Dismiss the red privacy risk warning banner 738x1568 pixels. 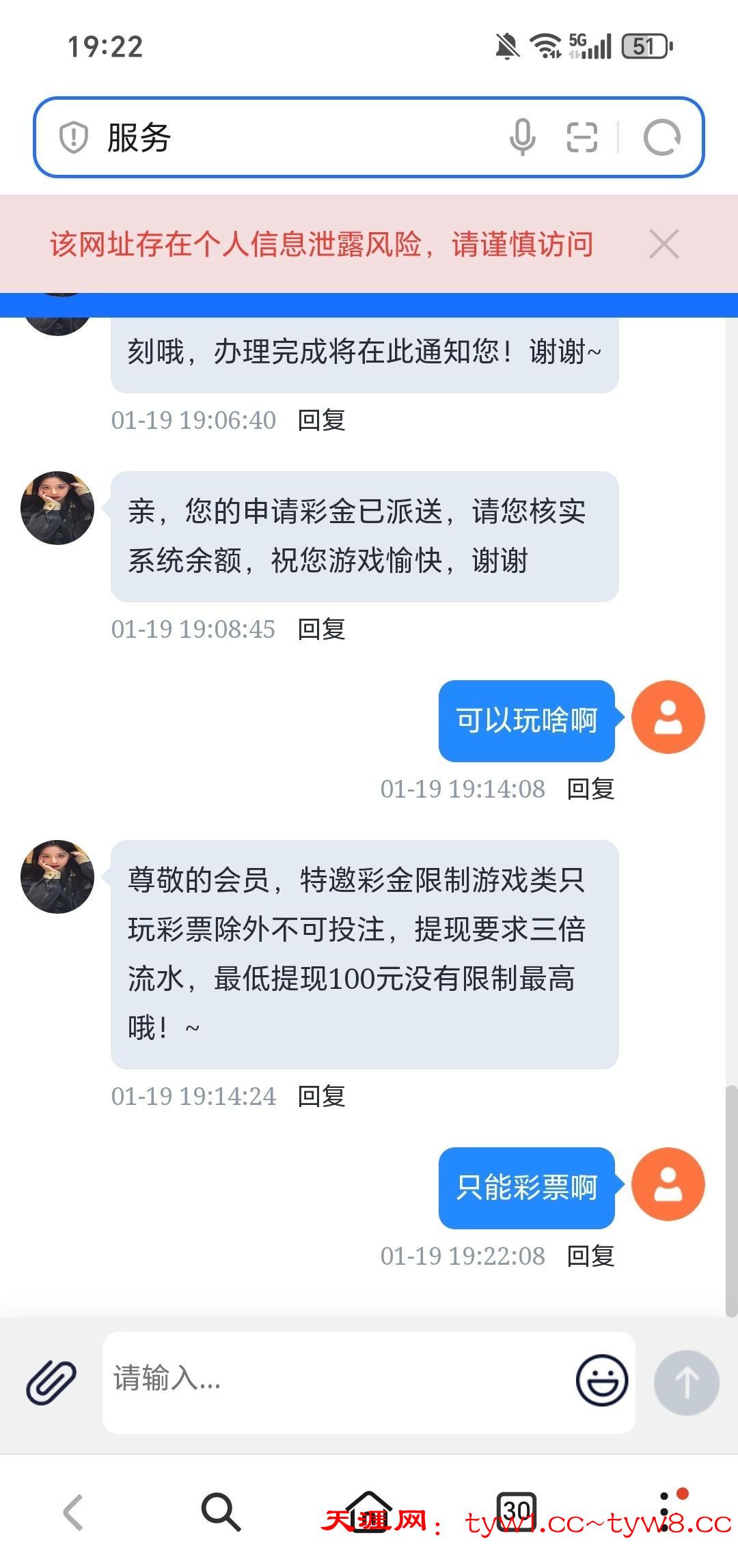[x=664, y=244]
